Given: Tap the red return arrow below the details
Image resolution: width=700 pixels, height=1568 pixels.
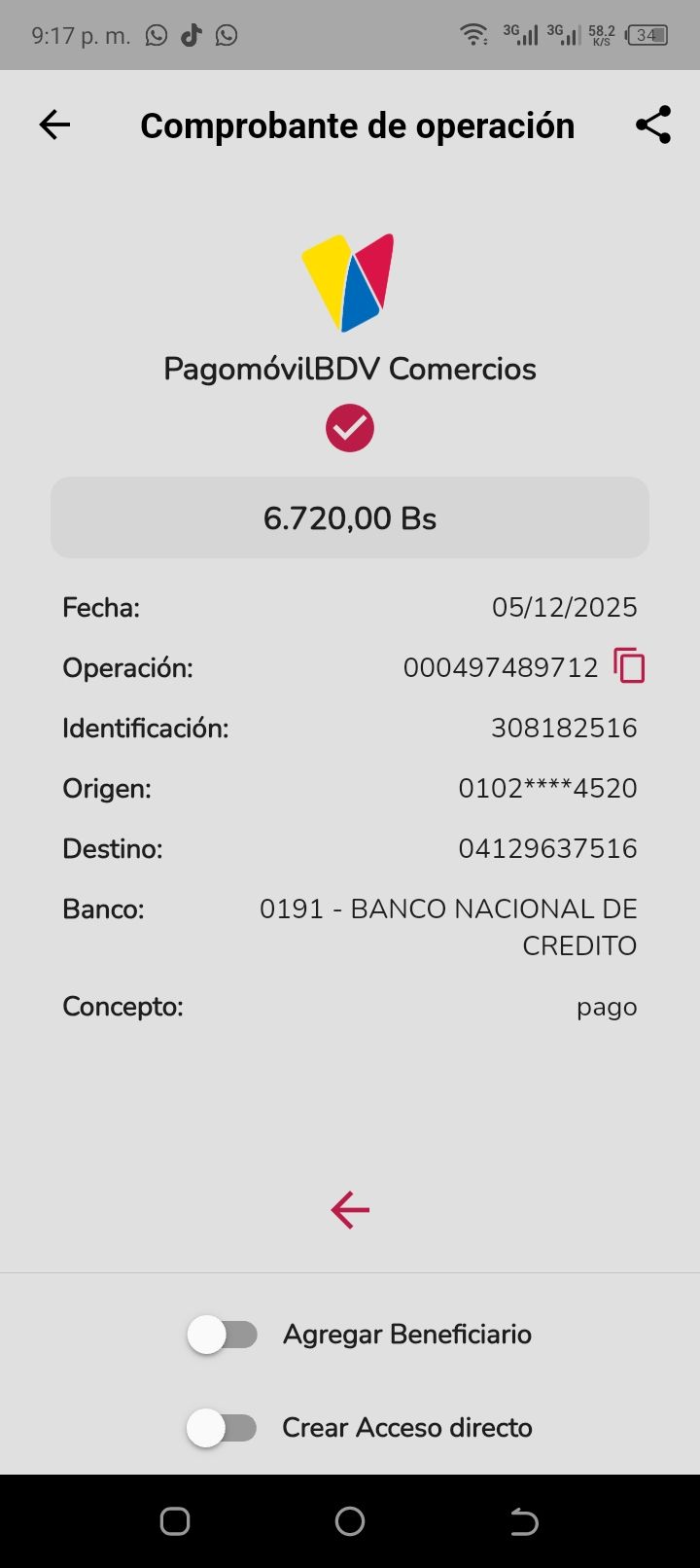Looking at the screenshot, I should point(350,1210).
